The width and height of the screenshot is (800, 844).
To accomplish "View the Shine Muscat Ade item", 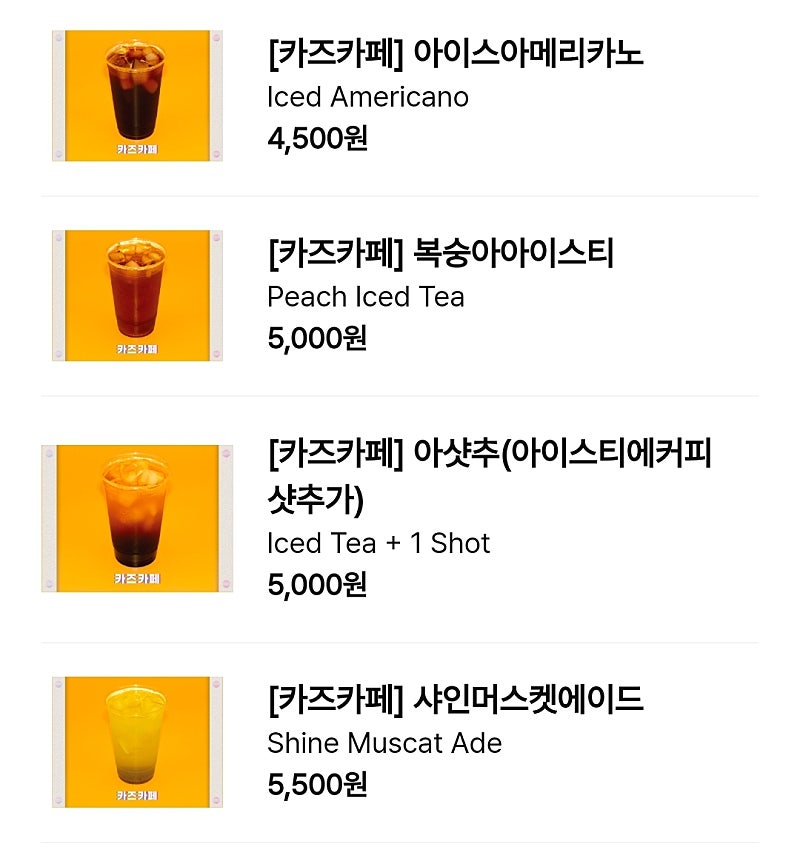I will pos(455,700).
